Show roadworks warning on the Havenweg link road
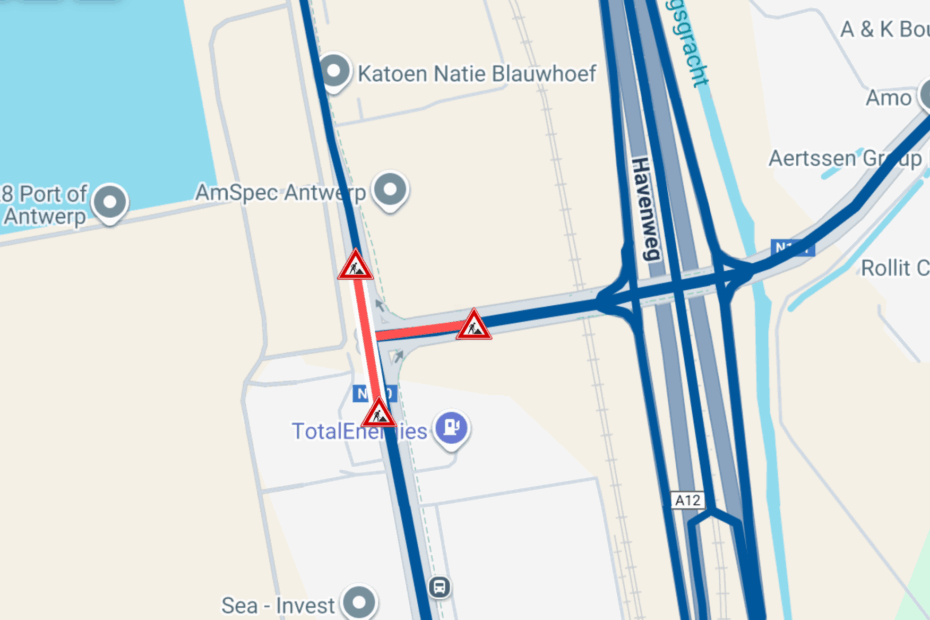This screenshot has height=620, width=930. pyautogui.click(x=474, y=325)
